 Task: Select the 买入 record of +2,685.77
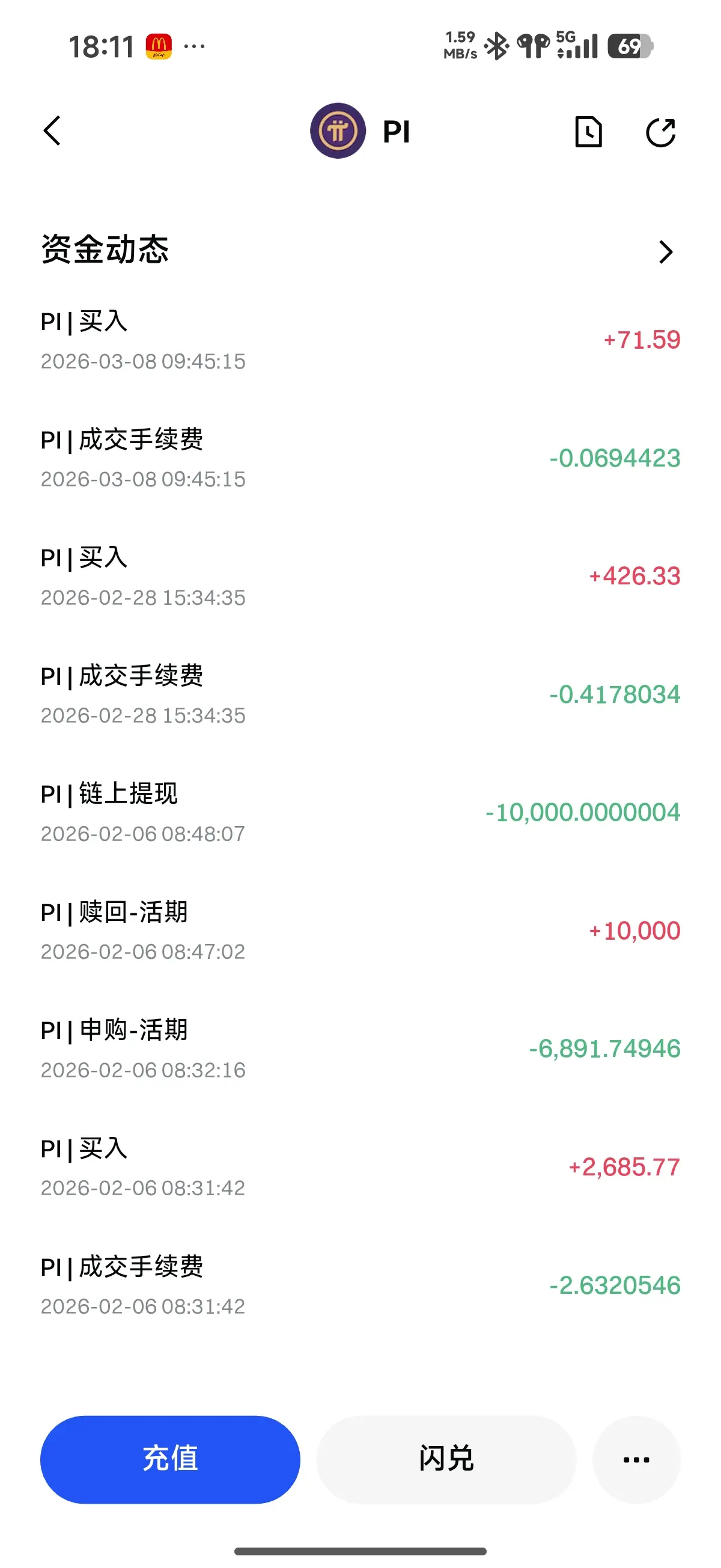click(x=360, y=1167)
